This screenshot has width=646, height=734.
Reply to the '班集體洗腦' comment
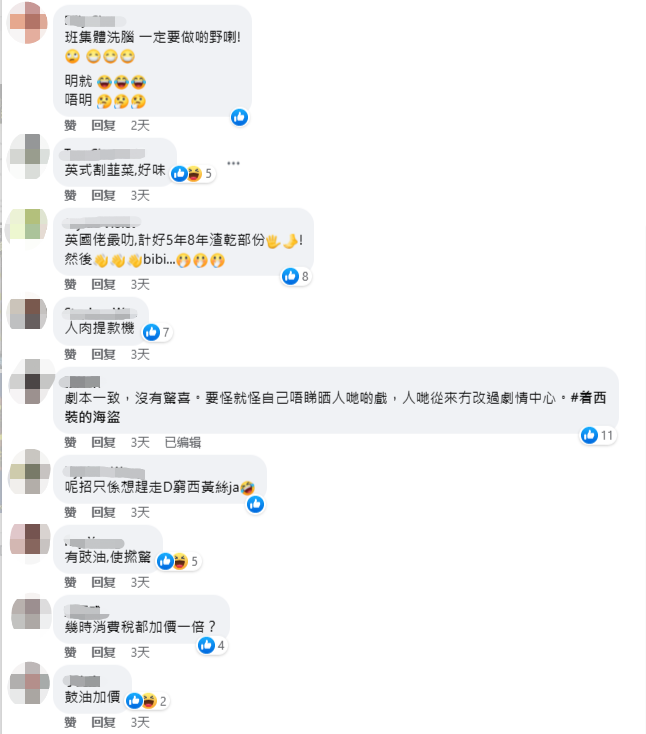(x=104, y=125)
